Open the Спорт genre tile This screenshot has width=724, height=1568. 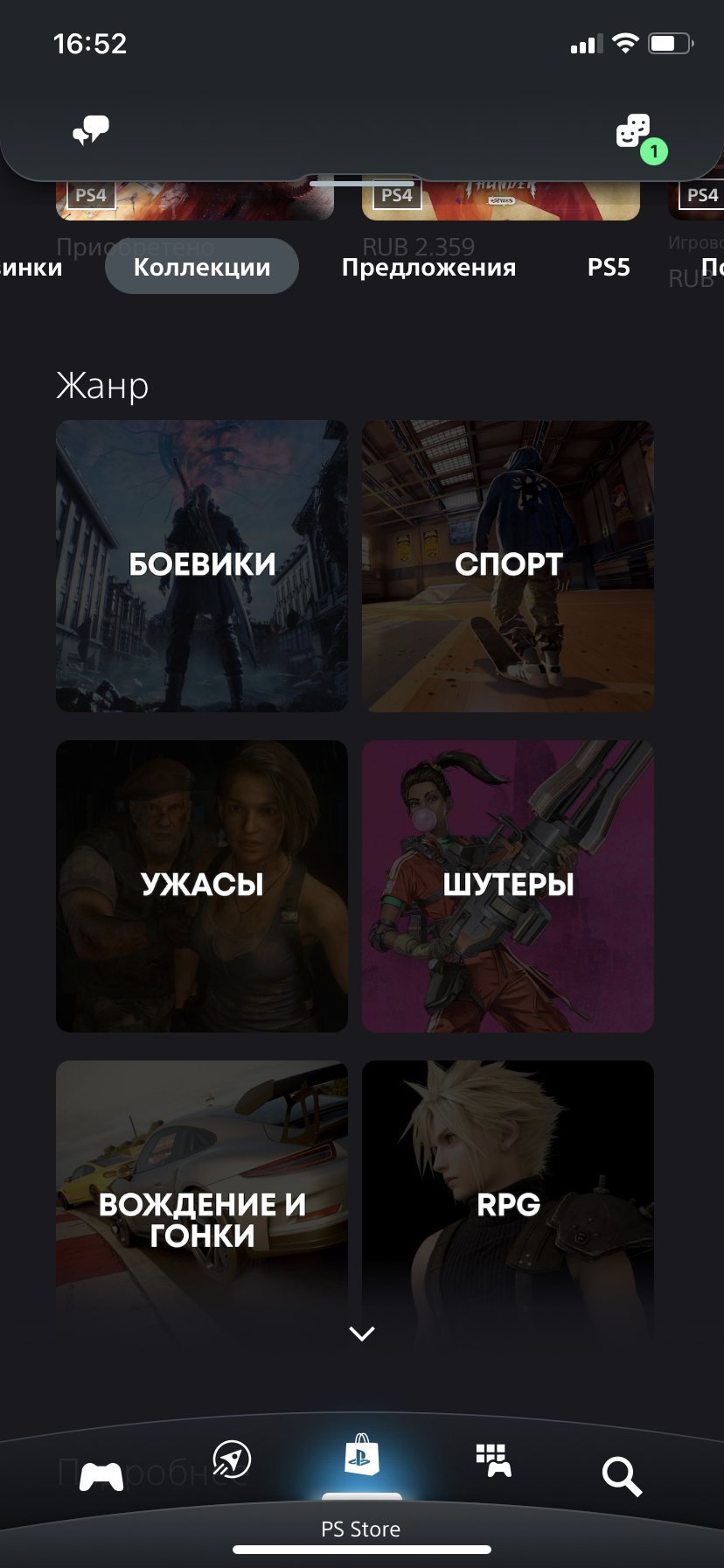point(508,565)
